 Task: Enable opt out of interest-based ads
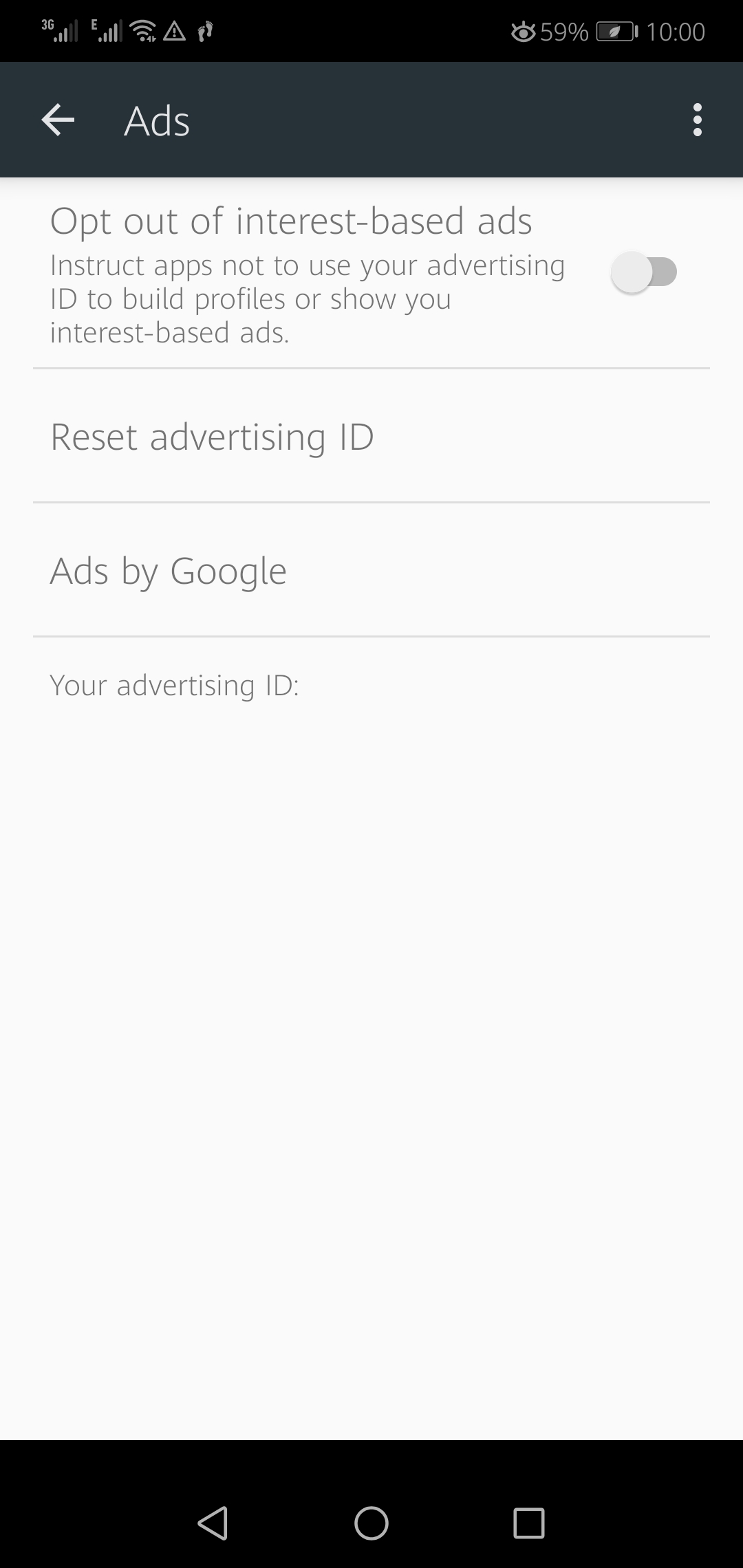[x=644, y=272]
